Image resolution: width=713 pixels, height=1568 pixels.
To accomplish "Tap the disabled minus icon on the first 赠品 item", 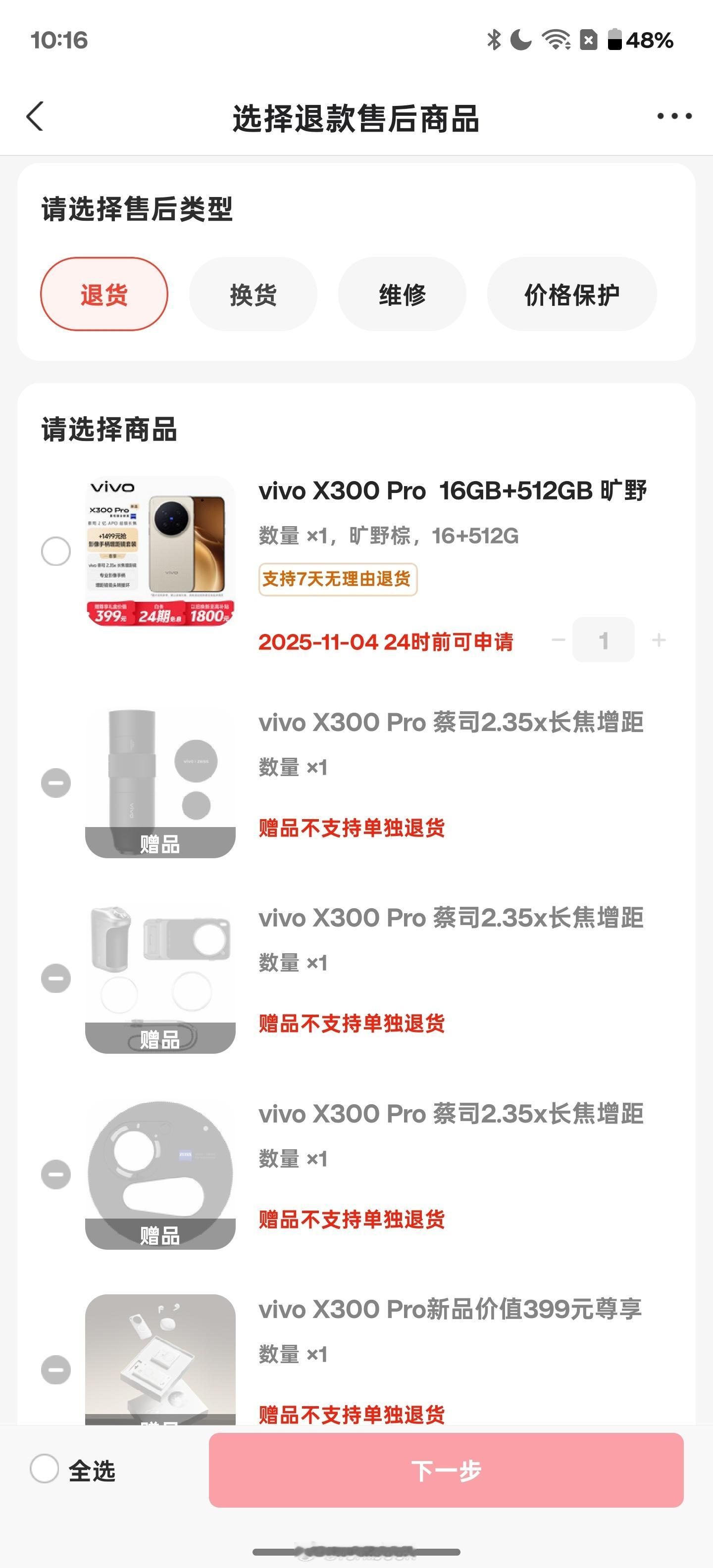I will click(x=55, y=784).
